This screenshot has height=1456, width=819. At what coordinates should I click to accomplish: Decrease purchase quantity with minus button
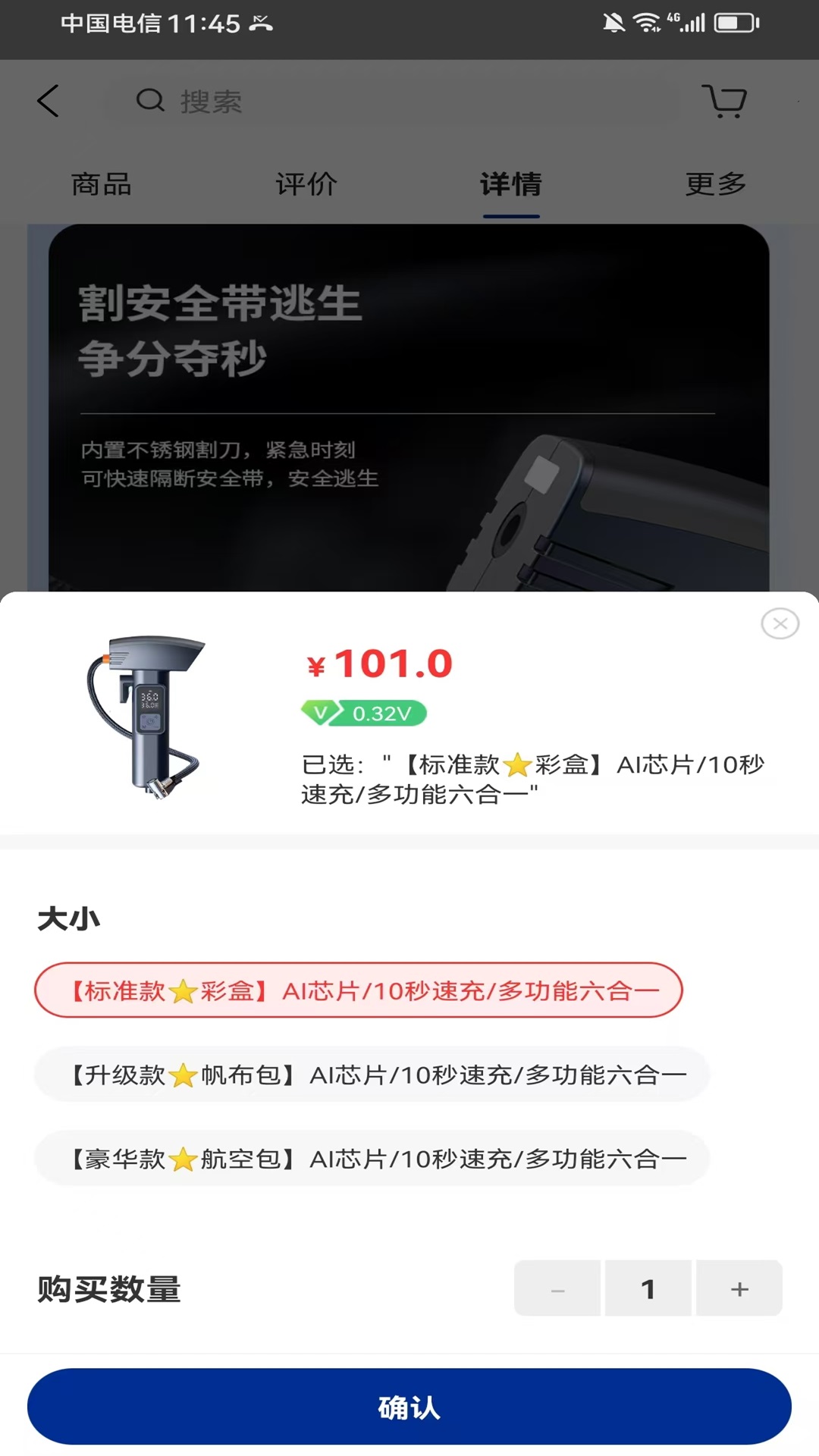557,1288
